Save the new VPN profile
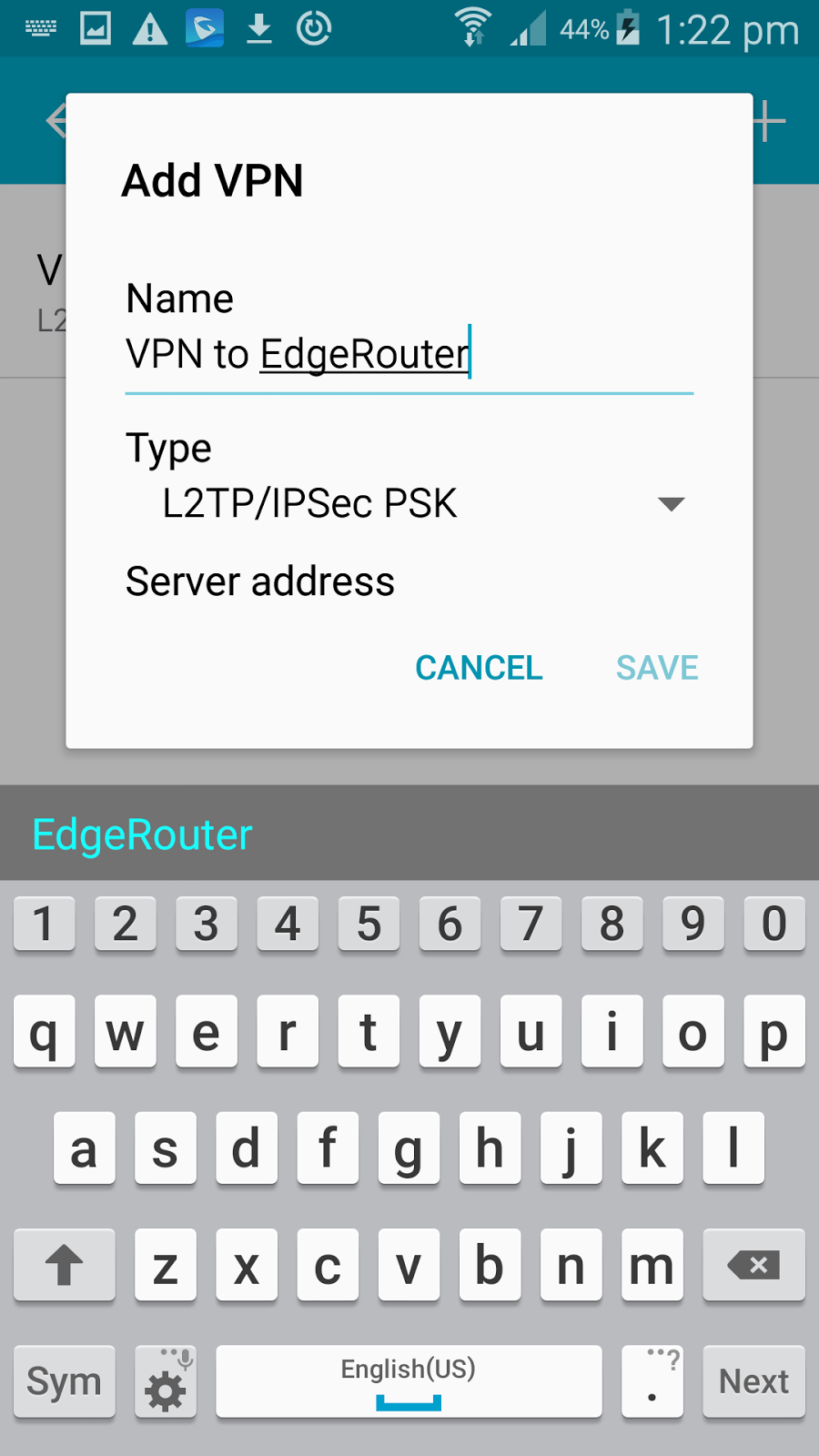Screen dimensions: 819x1456 point(657,668)
